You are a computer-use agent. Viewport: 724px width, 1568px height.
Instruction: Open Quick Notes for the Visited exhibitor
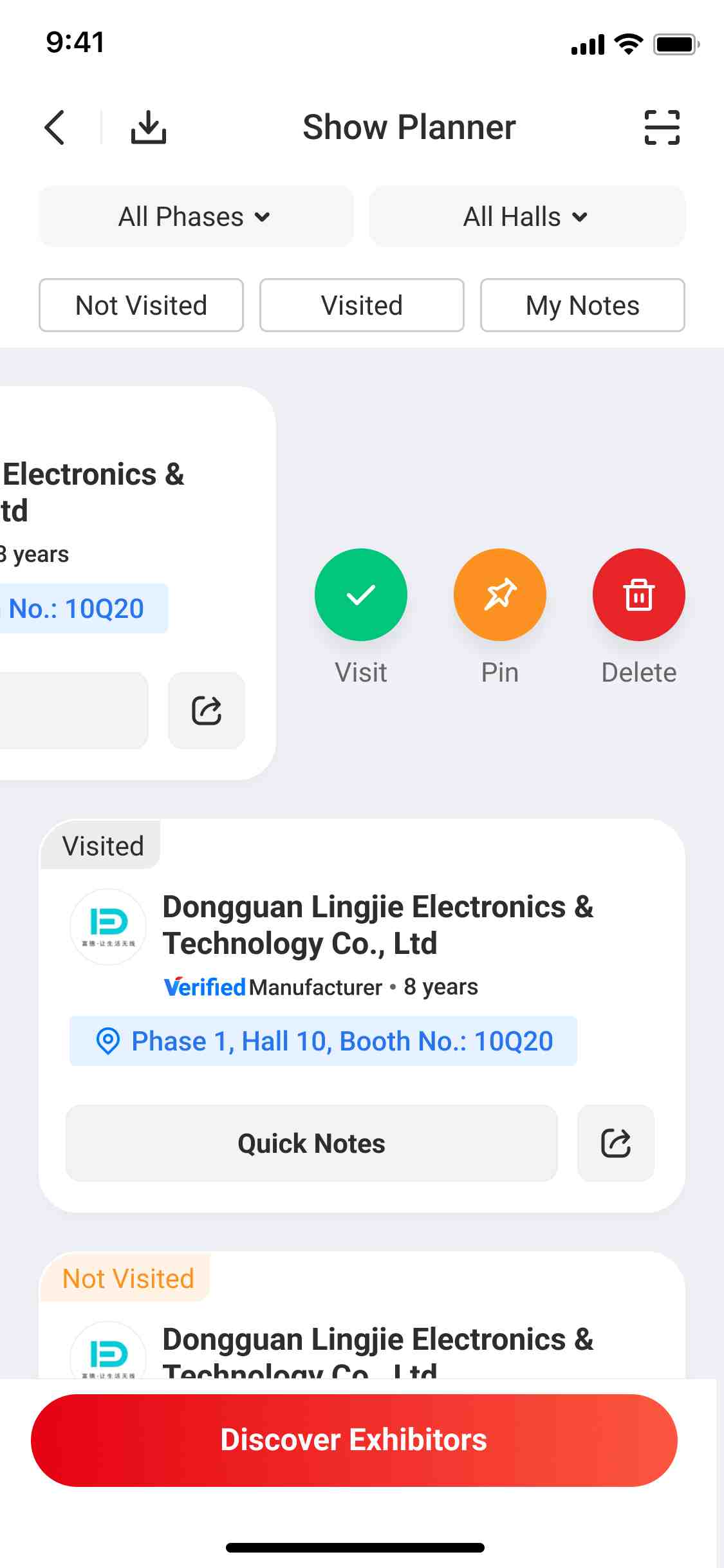tap(311, 1143)
